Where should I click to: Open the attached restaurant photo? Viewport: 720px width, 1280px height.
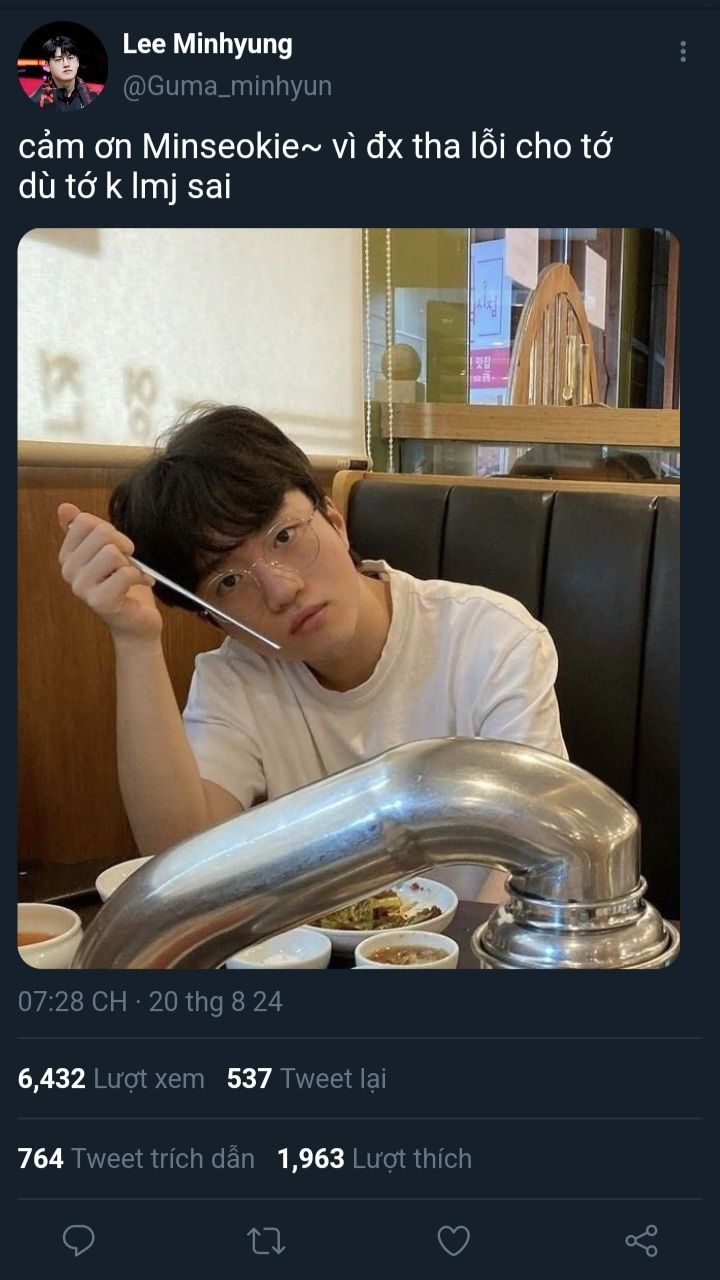click(x=348, y=598)
